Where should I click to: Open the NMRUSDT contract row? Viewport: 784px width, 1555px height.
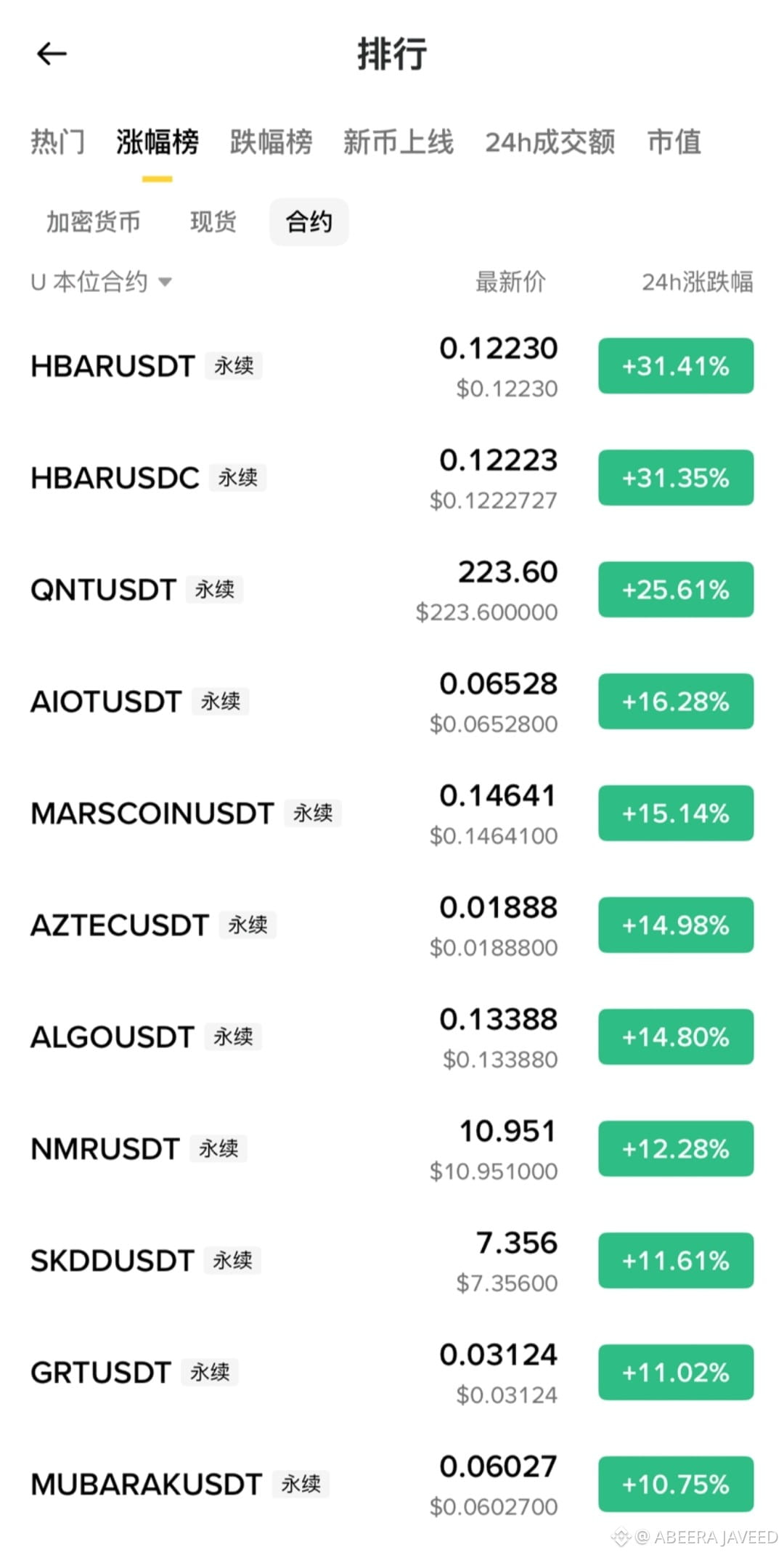[x=392, y=1149]
